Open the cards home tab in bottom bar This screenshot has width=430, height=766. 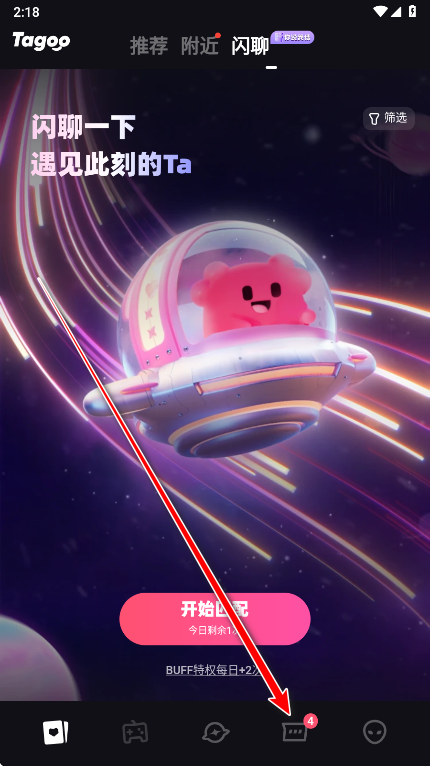(55, 732)
